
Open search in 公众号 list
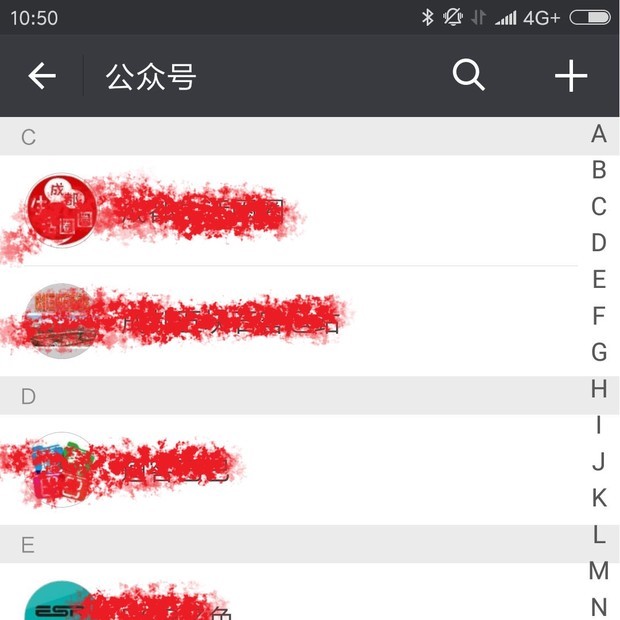click(468, 75)
